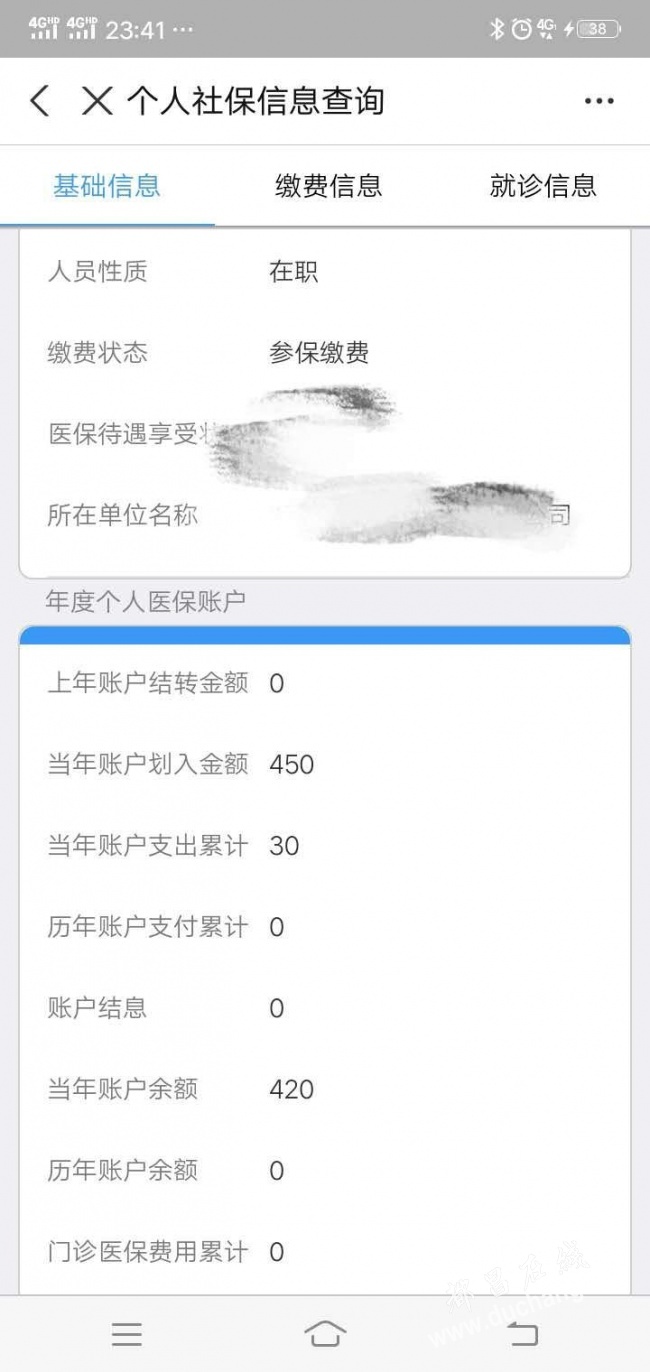Switch to the 就诊信息 tab

[543, 186]
